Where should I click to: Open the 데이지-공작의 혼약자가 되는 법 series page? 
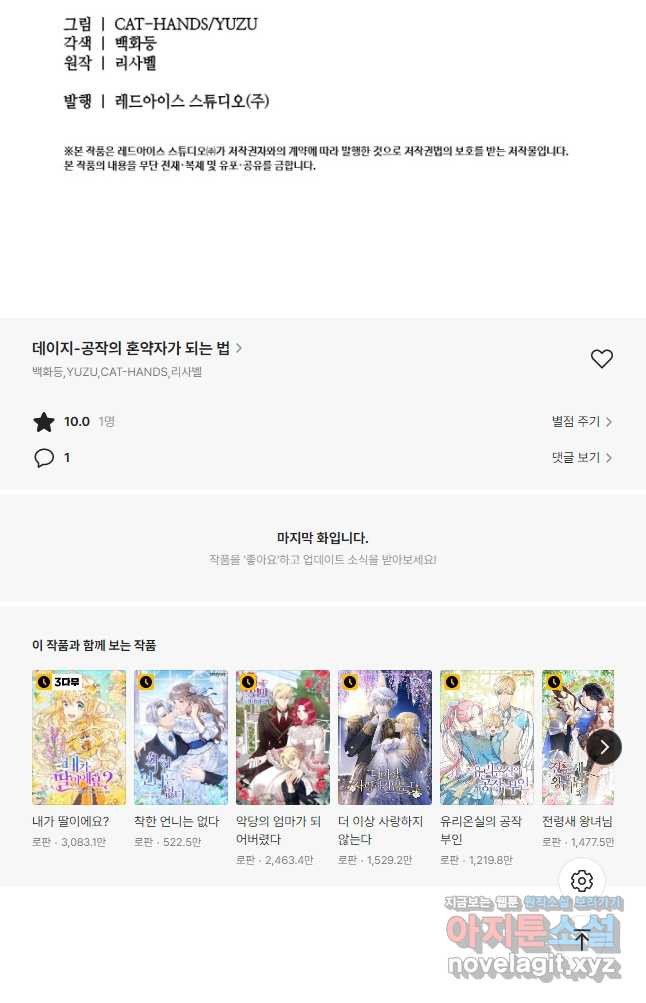(137, 348)
